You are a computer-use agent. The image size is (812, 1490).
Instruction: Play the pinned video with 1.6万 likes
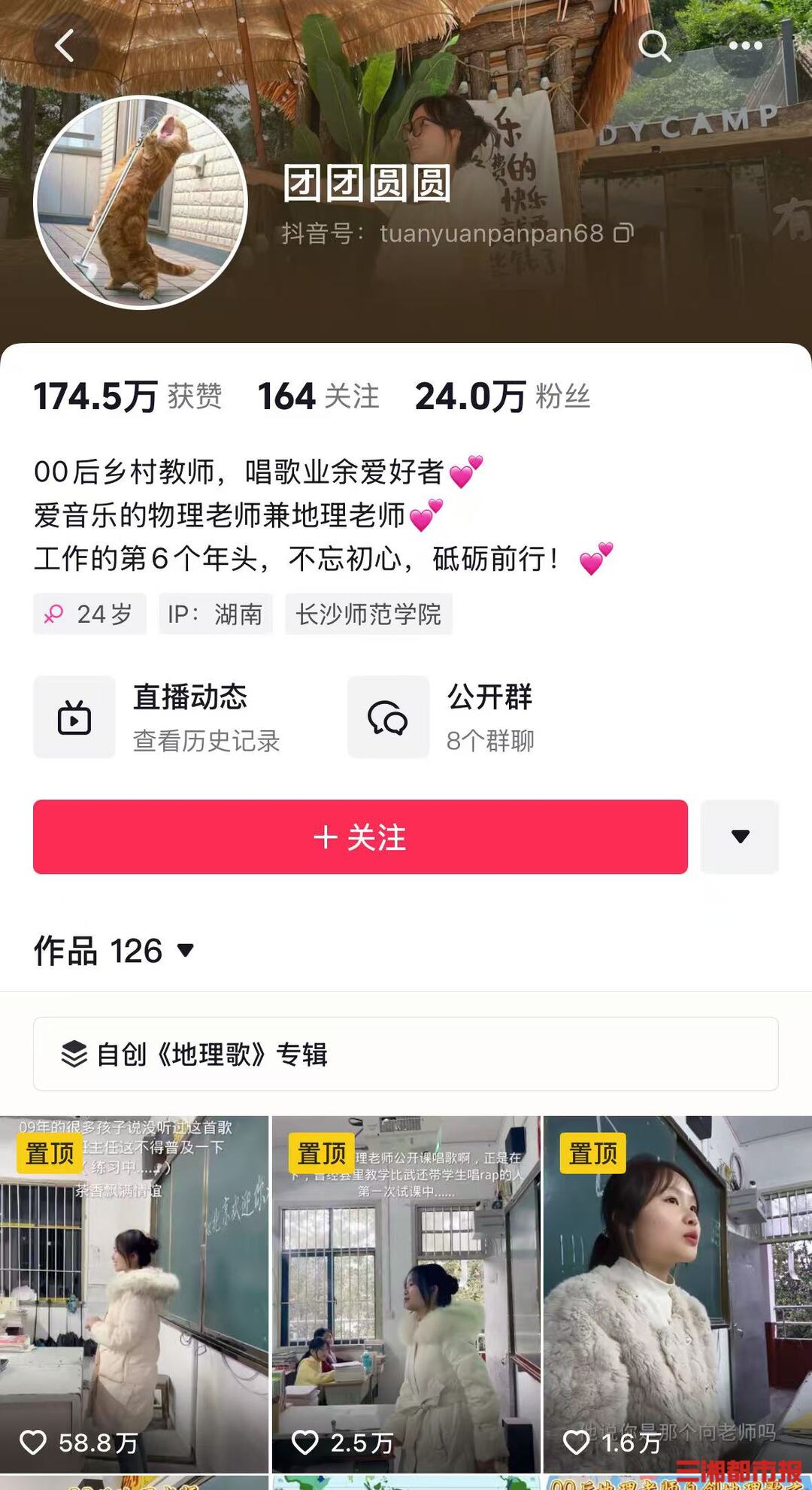677,1294
